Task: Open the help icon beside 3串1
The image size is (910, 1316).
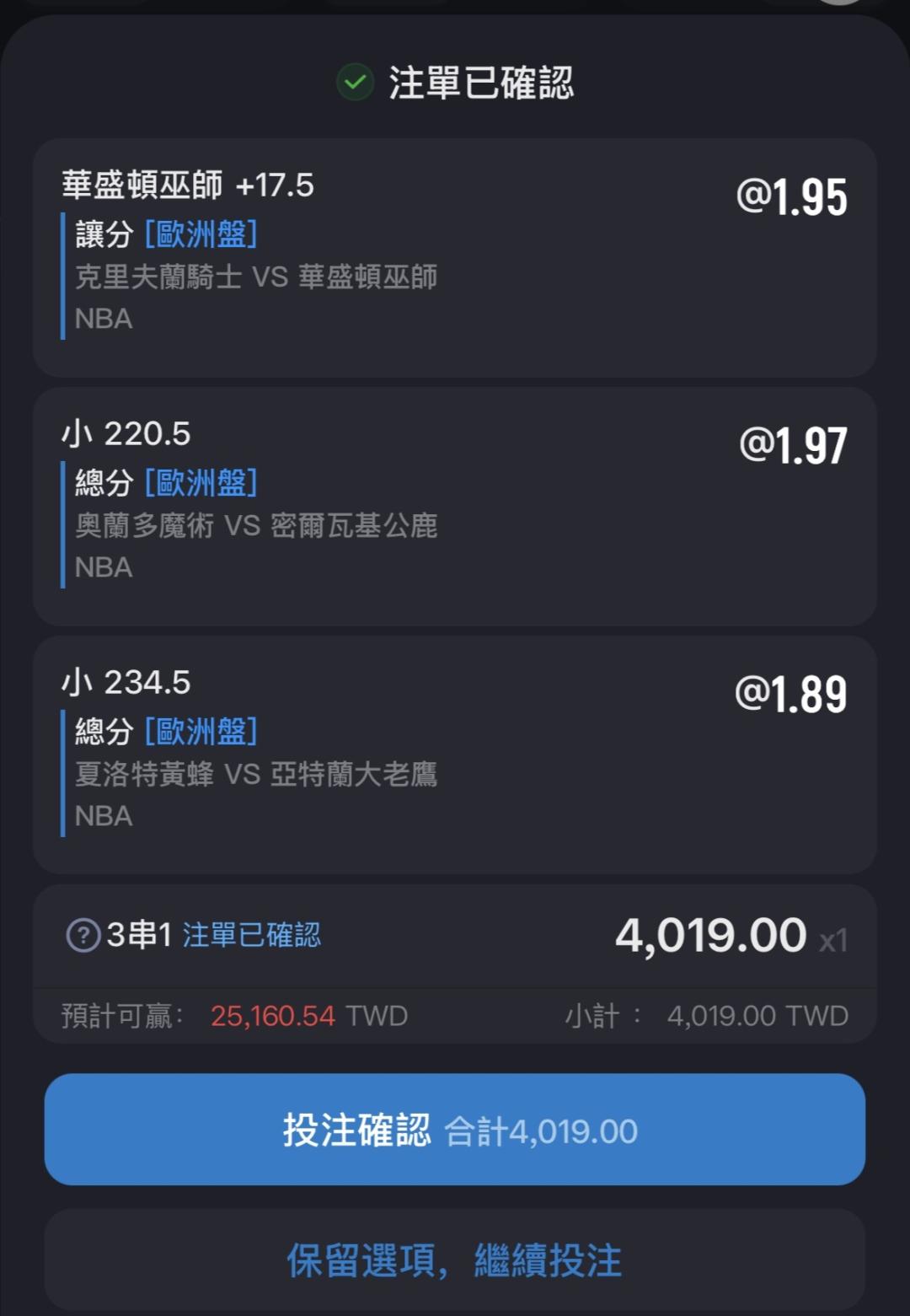Action: (83, 935)
